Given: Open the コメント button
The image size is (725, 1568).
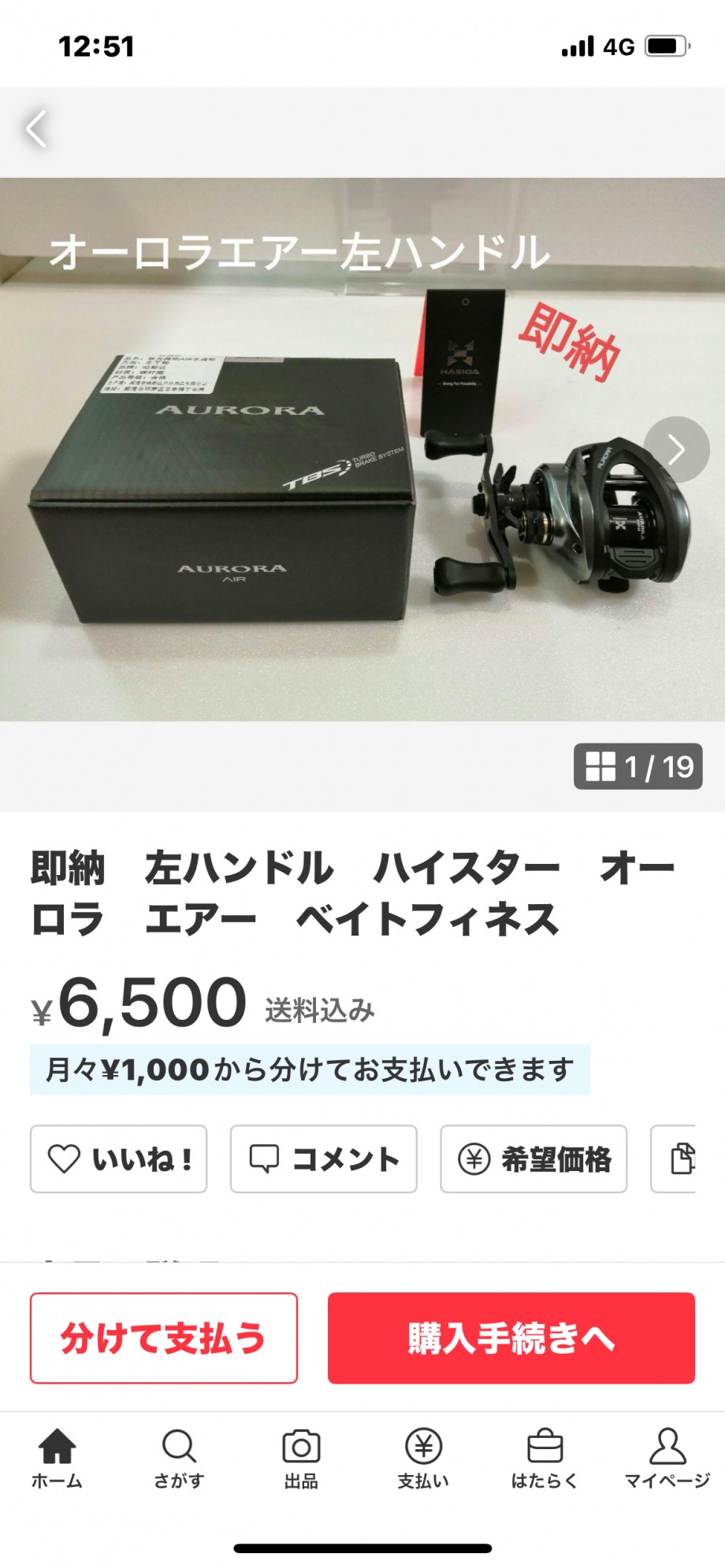Looking at the screenshot, I should pos(324,1159).
